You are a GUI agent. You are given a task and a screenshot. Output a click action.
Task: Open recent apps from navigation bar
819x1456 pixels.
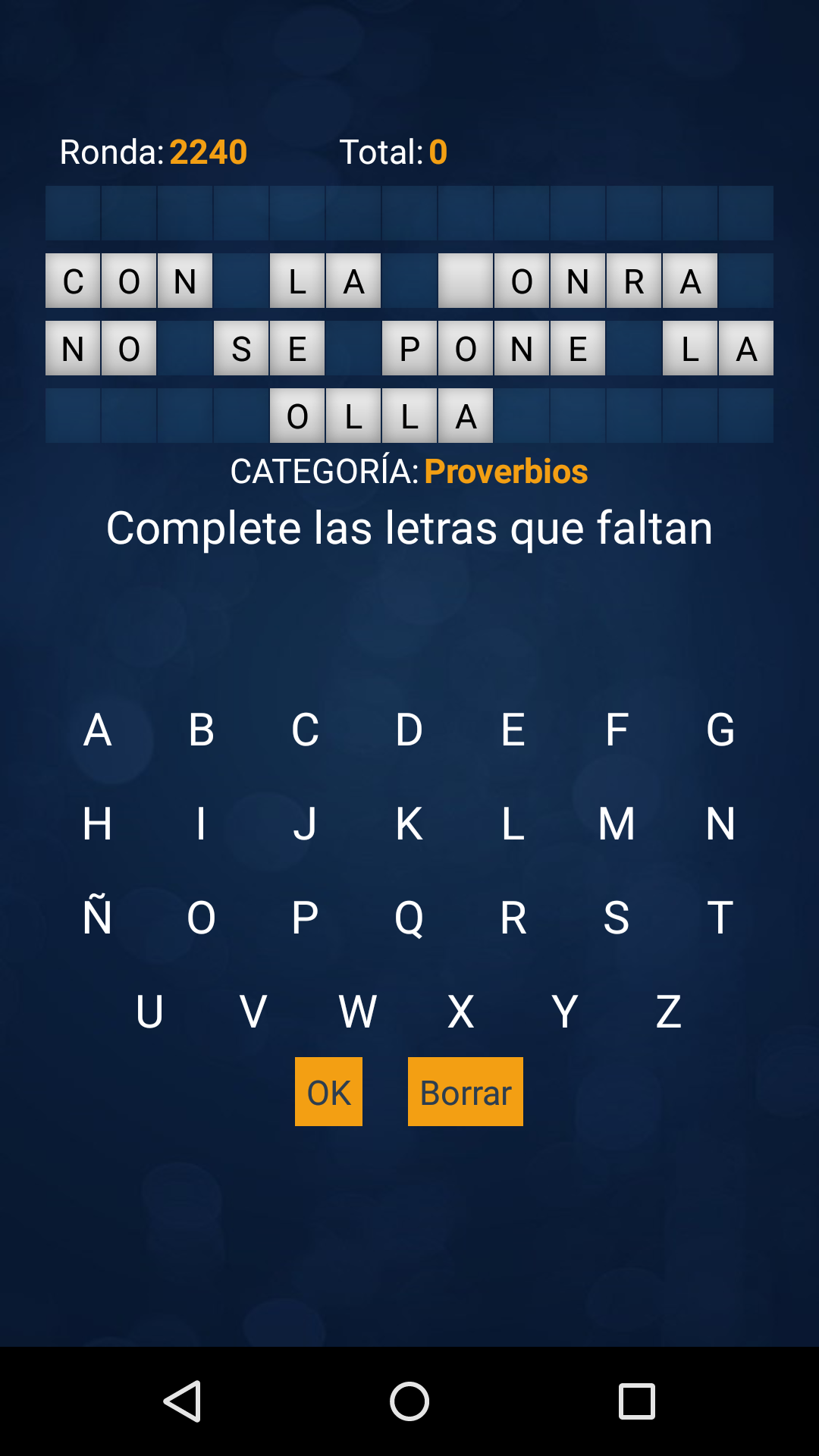636,1401
